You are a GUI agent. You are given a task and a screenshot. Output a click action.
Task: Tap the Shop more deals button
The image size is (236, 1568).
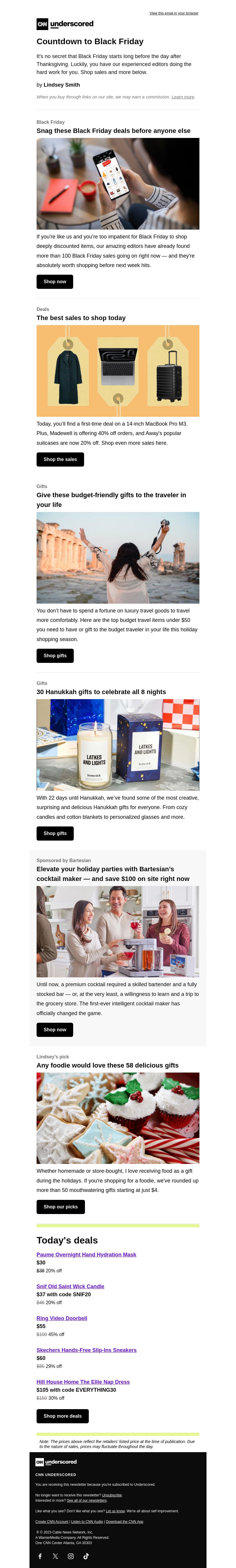62,1416
